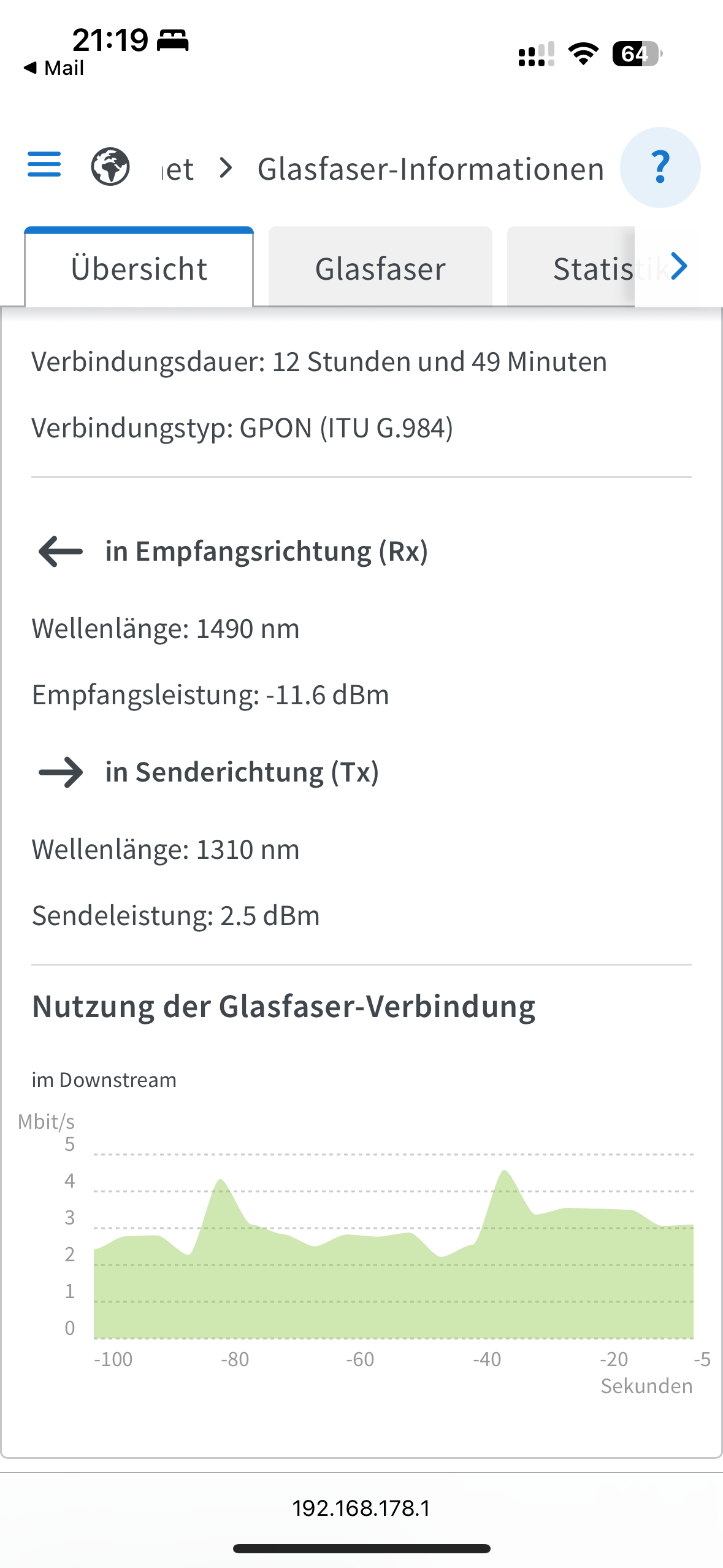The image size is (723, 1568).
Task: Return to the Mail app
Action: pyautogui.click(x=54, y=67)
